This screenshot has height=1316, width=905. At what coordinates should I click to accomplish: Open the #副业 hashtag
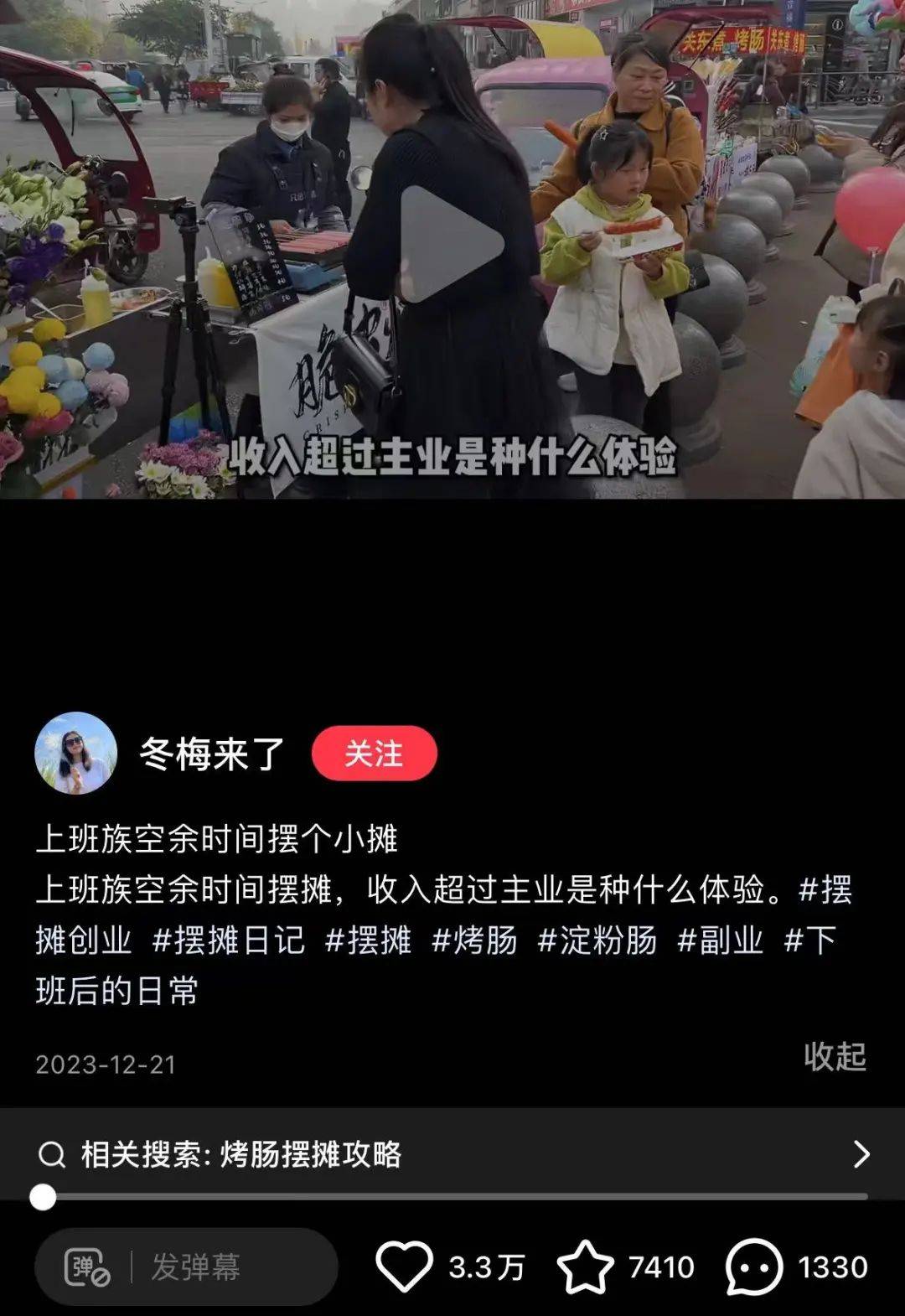[720, 940]
